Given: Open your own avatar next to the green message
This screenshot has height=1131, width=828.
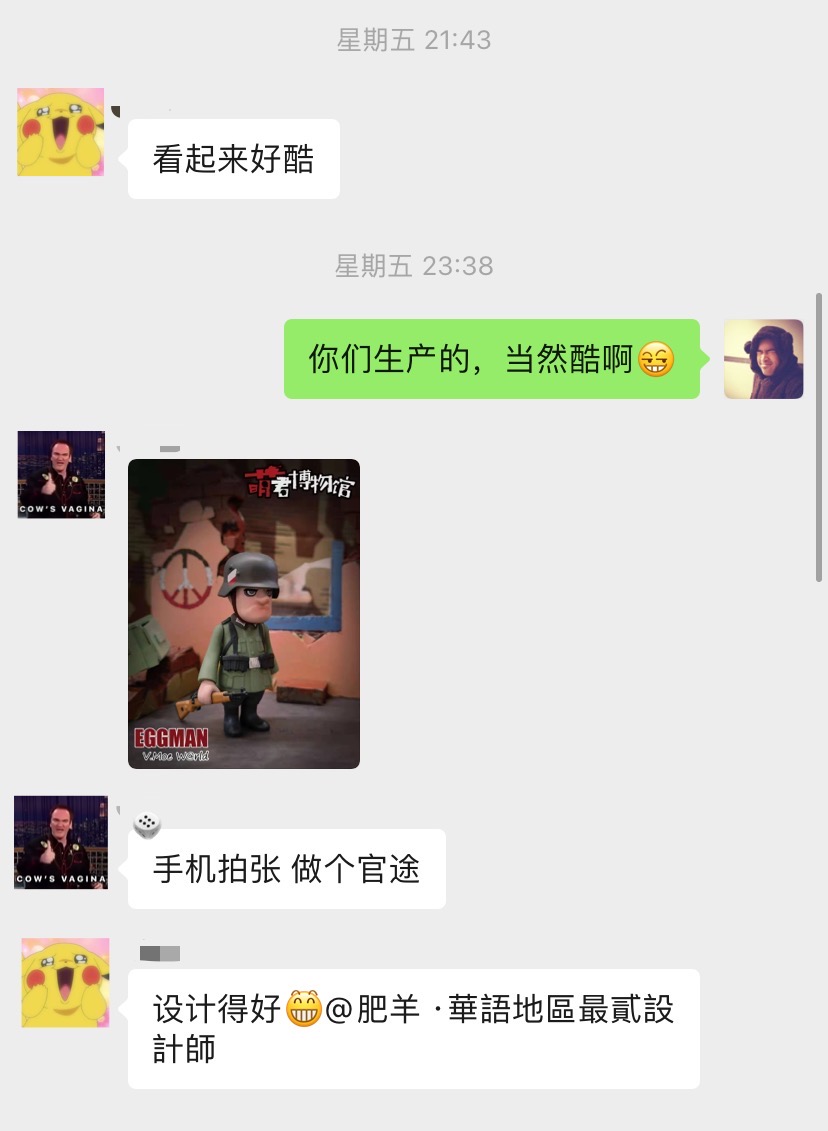Looking at the screenshot, I should (x=763, y=359).
